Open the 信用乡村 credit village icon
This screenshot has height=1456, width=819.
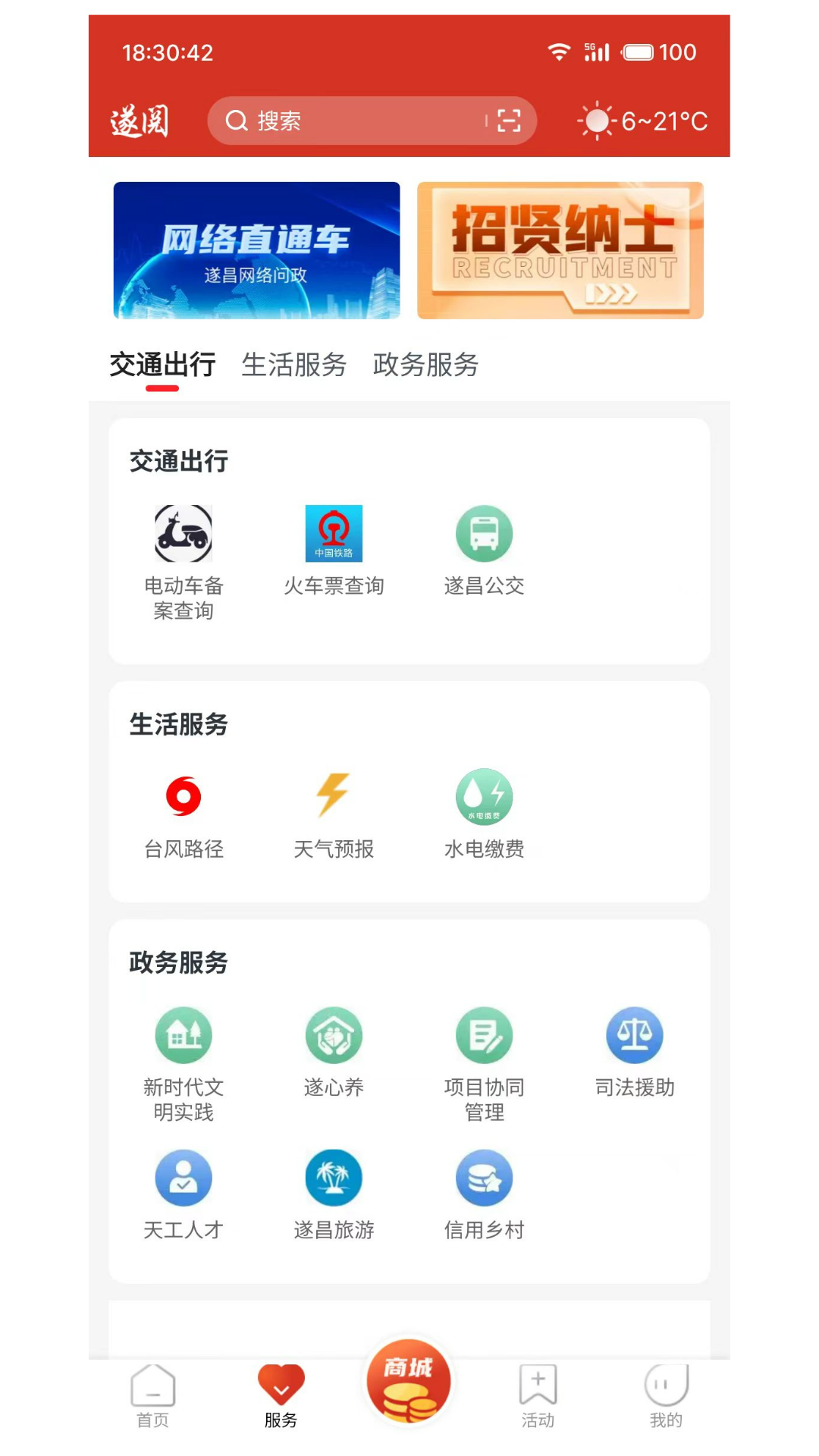click(484, 1178)
